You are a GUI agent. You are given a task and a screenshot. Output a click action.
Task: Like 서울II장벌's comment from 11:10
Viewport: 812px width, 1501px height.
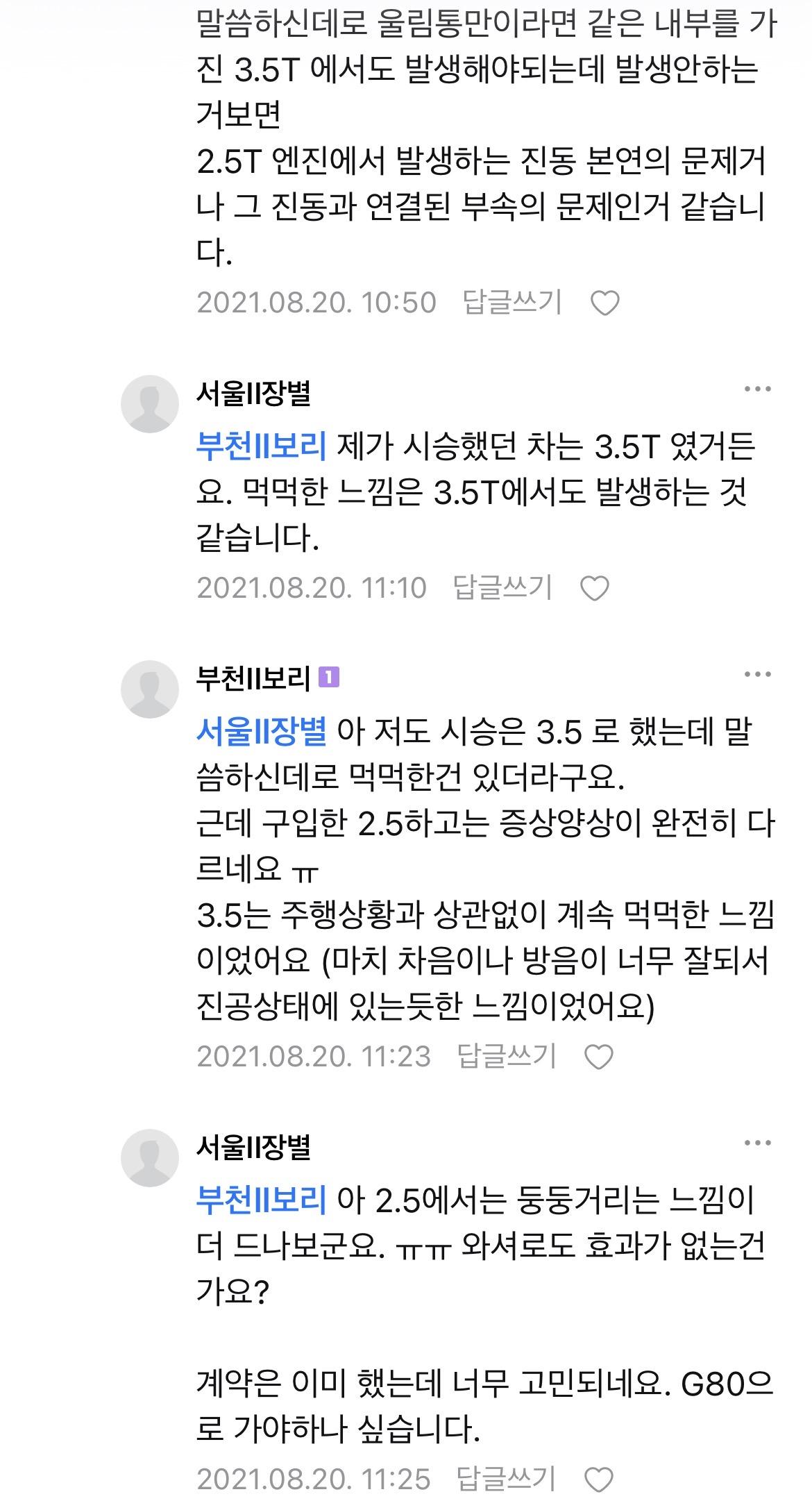[x=595, y=589]
